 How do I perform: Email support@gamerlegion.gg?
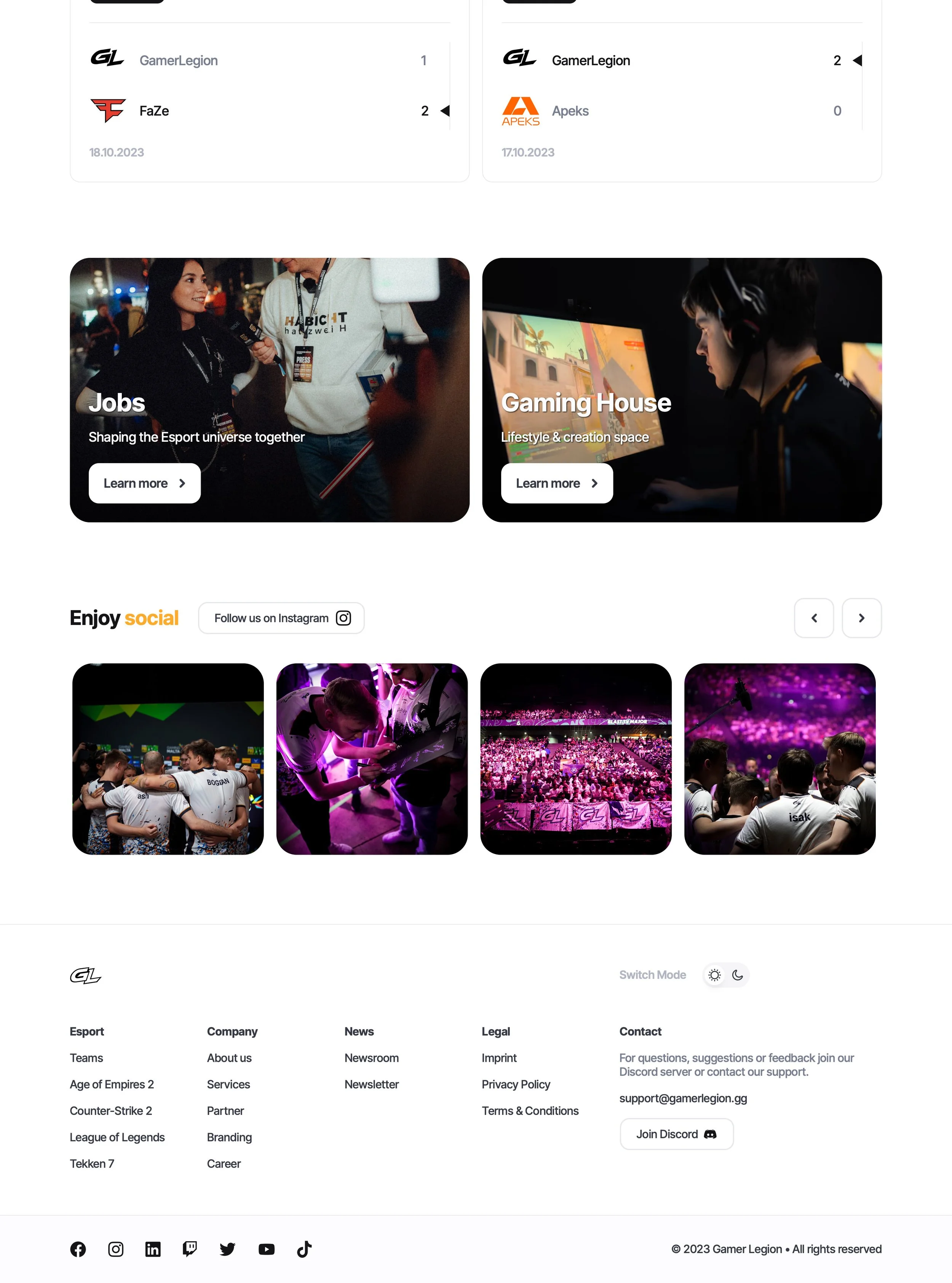[x=683, y=1098]
